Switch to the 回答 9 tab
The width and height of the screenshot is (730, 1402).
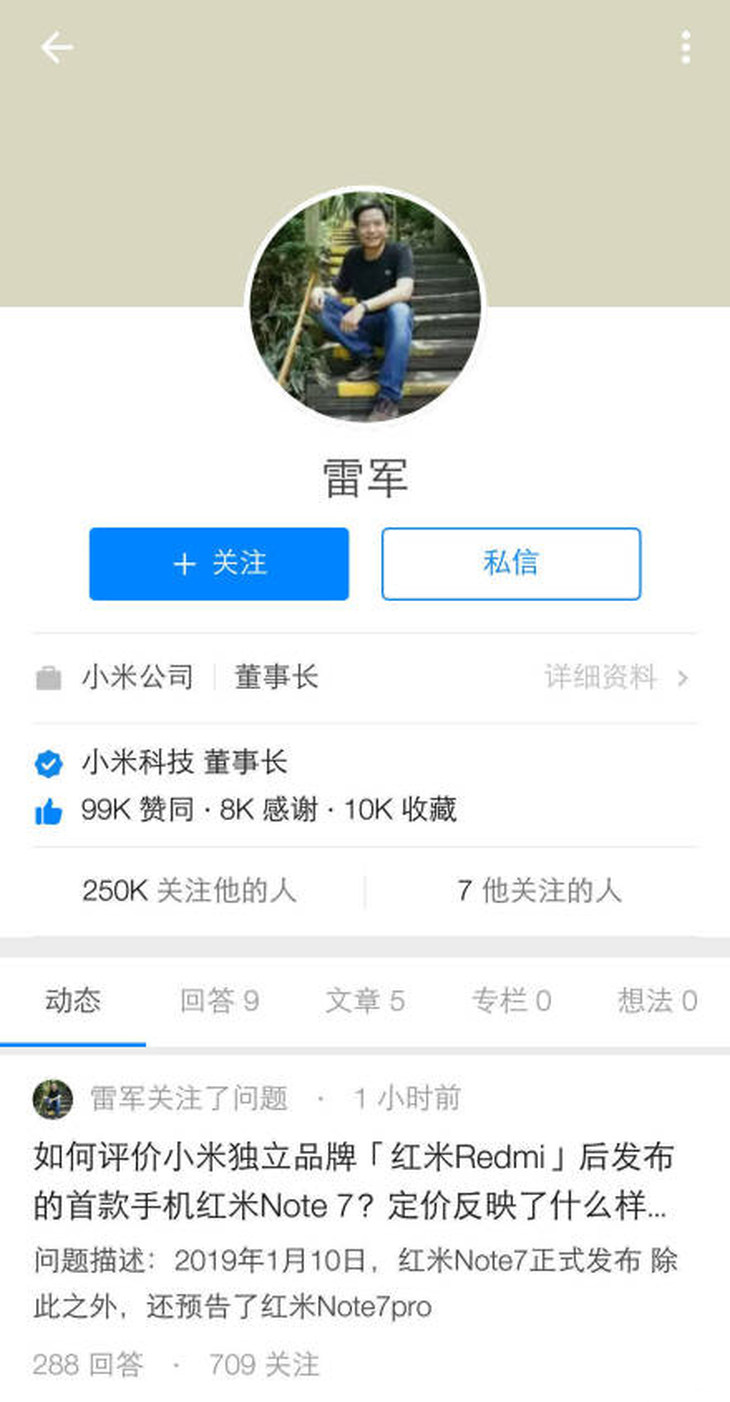219,1000
